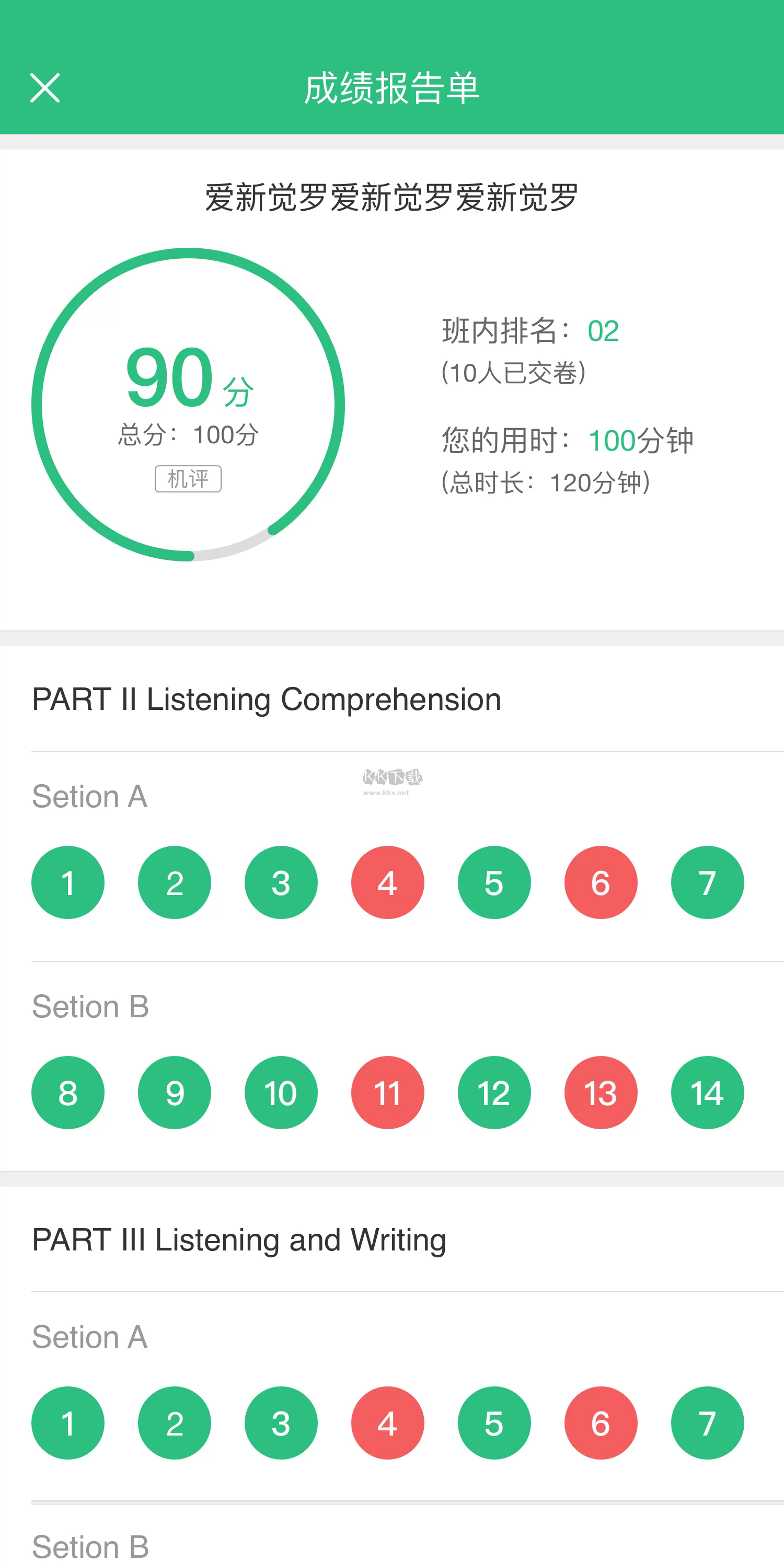
Task: Review wrong answer 11 in Section B
Action: tap(387, 1093)
